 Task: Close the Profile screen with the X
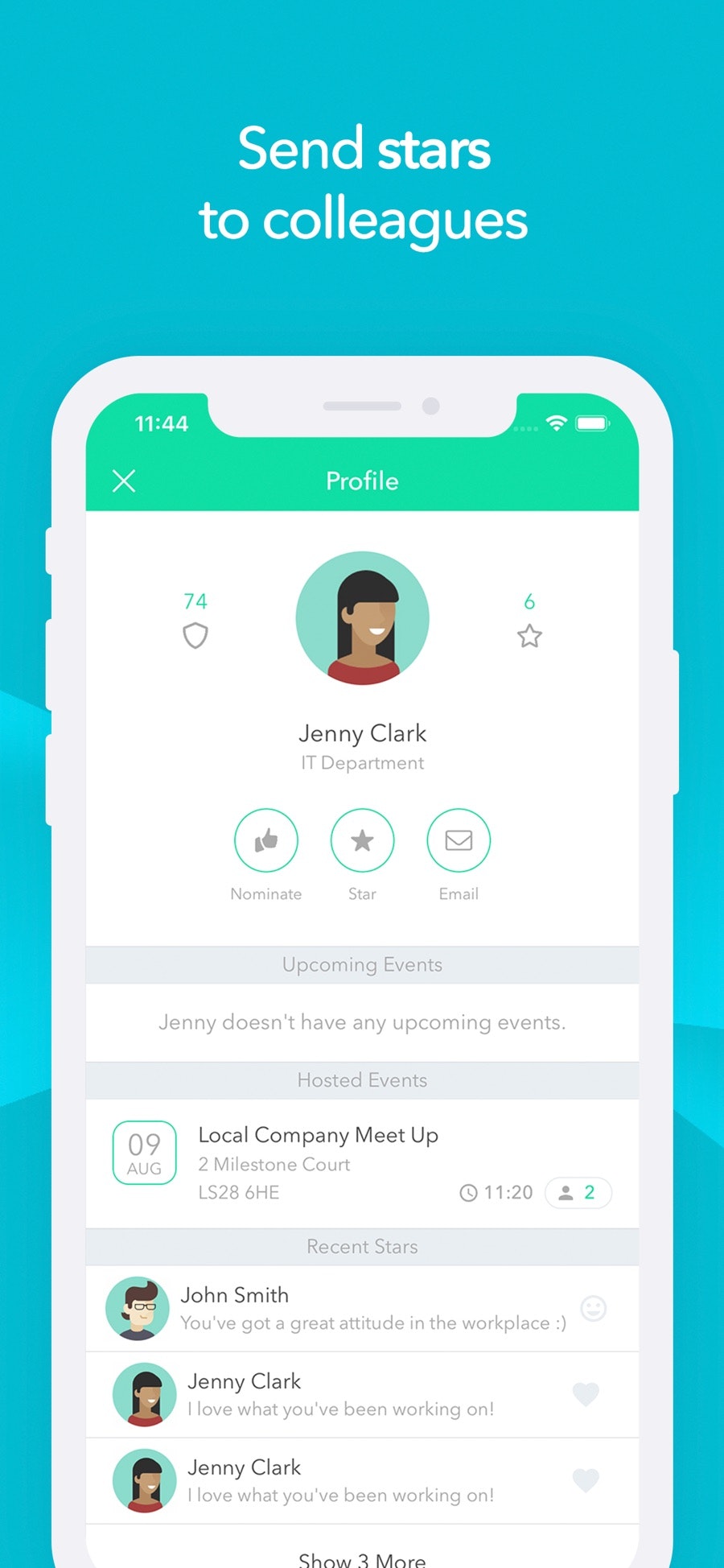(124, 481)
